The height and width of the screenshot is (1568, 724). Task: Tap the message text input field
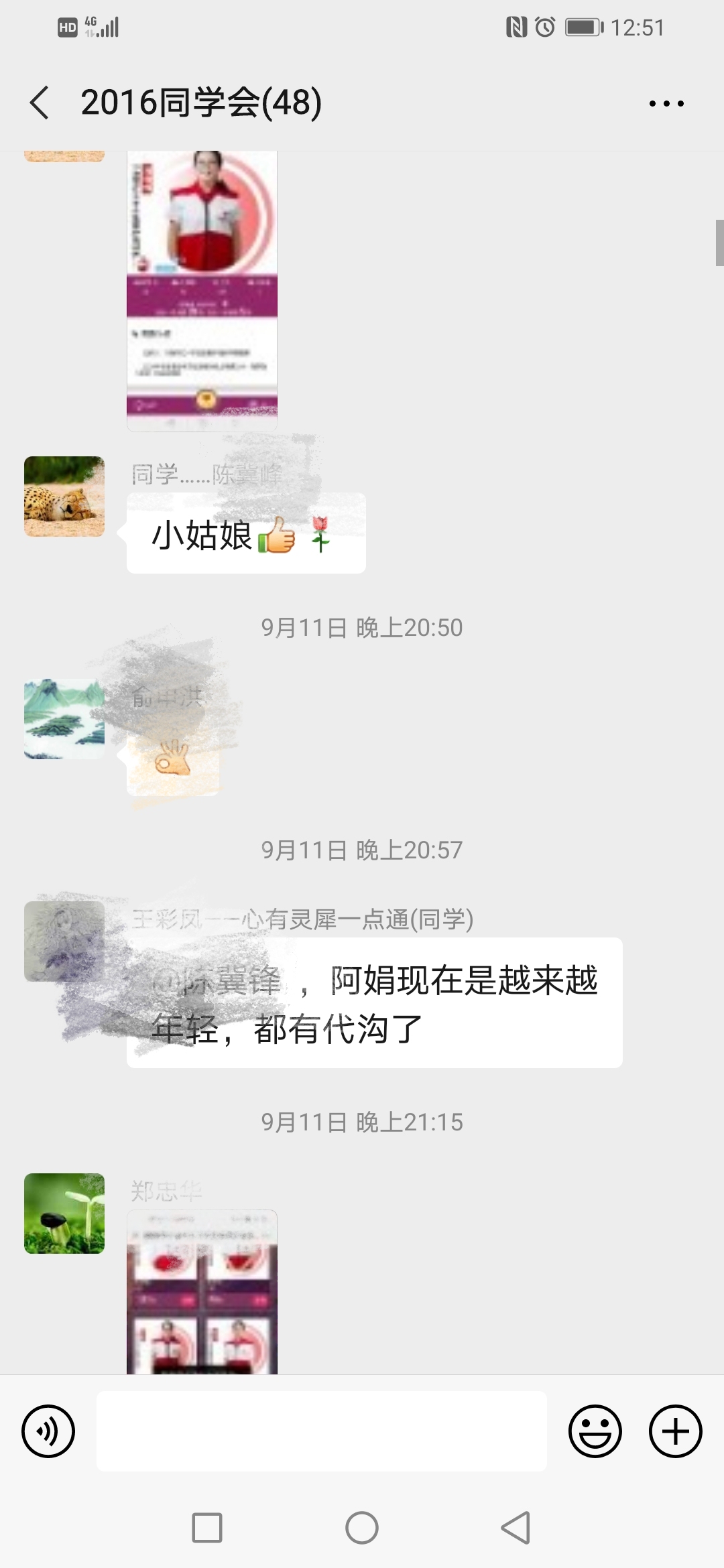point(322,1431)
